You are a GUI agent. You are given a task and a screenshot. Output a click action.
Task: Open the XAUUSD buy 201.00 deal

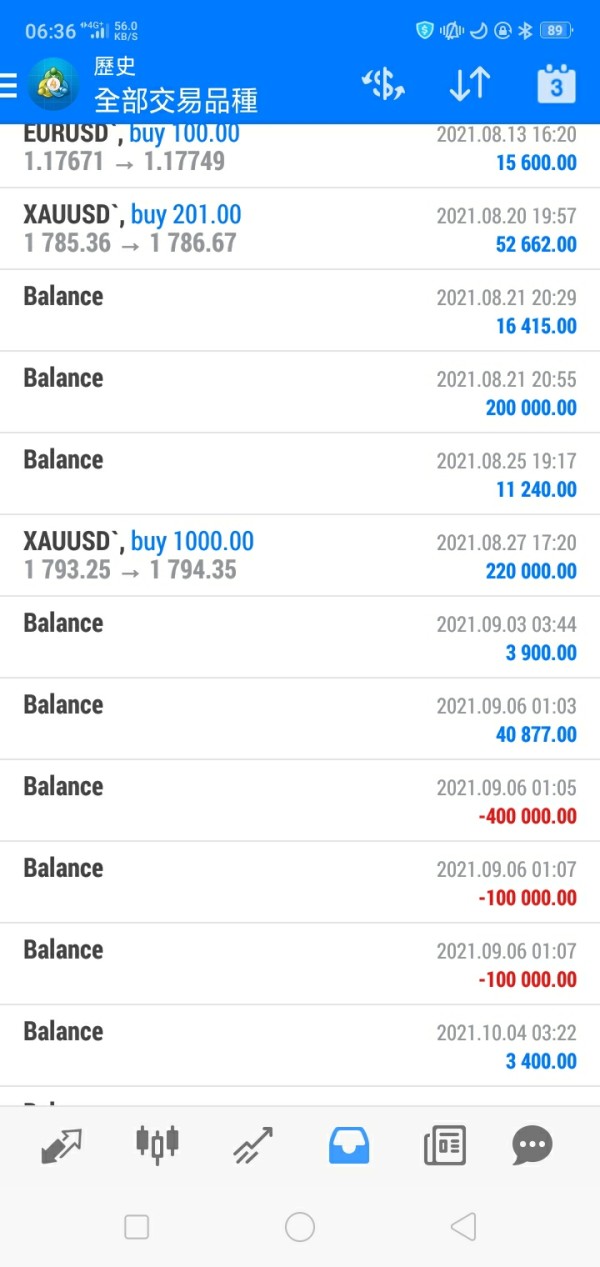[x=300, y=228]
